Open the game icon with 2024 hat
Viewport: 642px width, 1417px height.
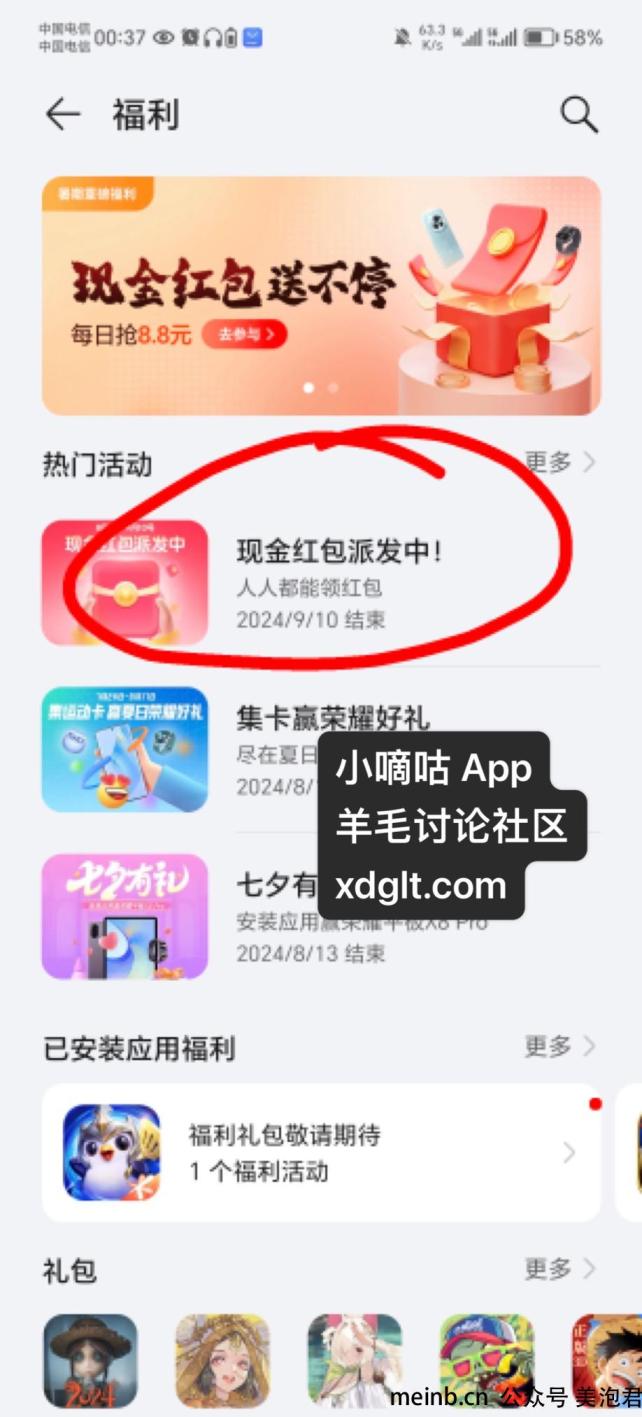[90, 1360]
